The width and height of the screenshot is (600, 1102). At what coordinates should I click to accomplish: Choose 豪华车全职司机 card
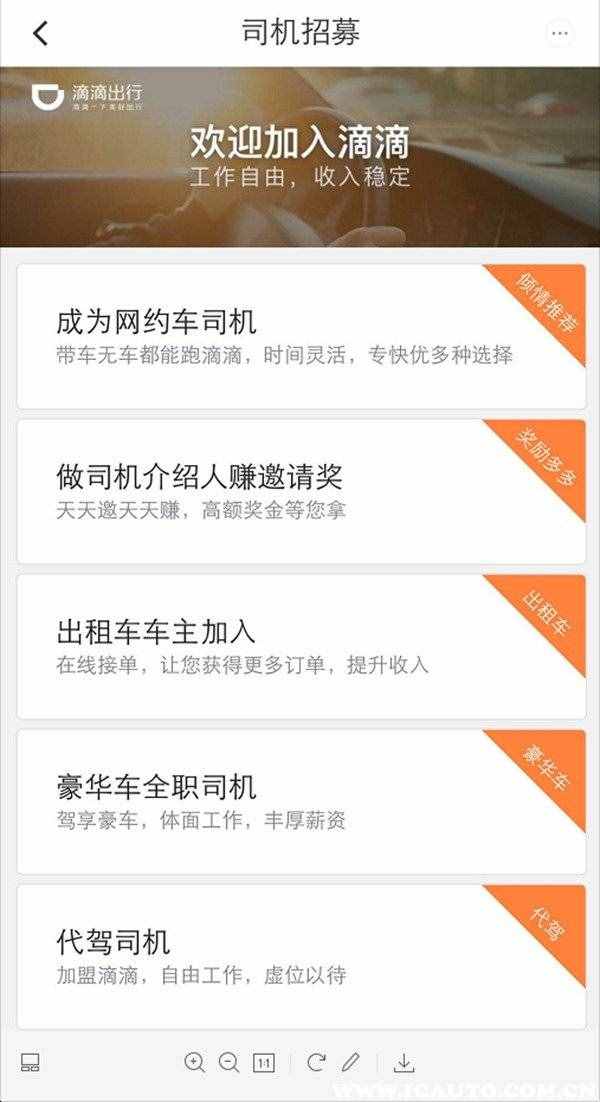[x=300, y=801]
